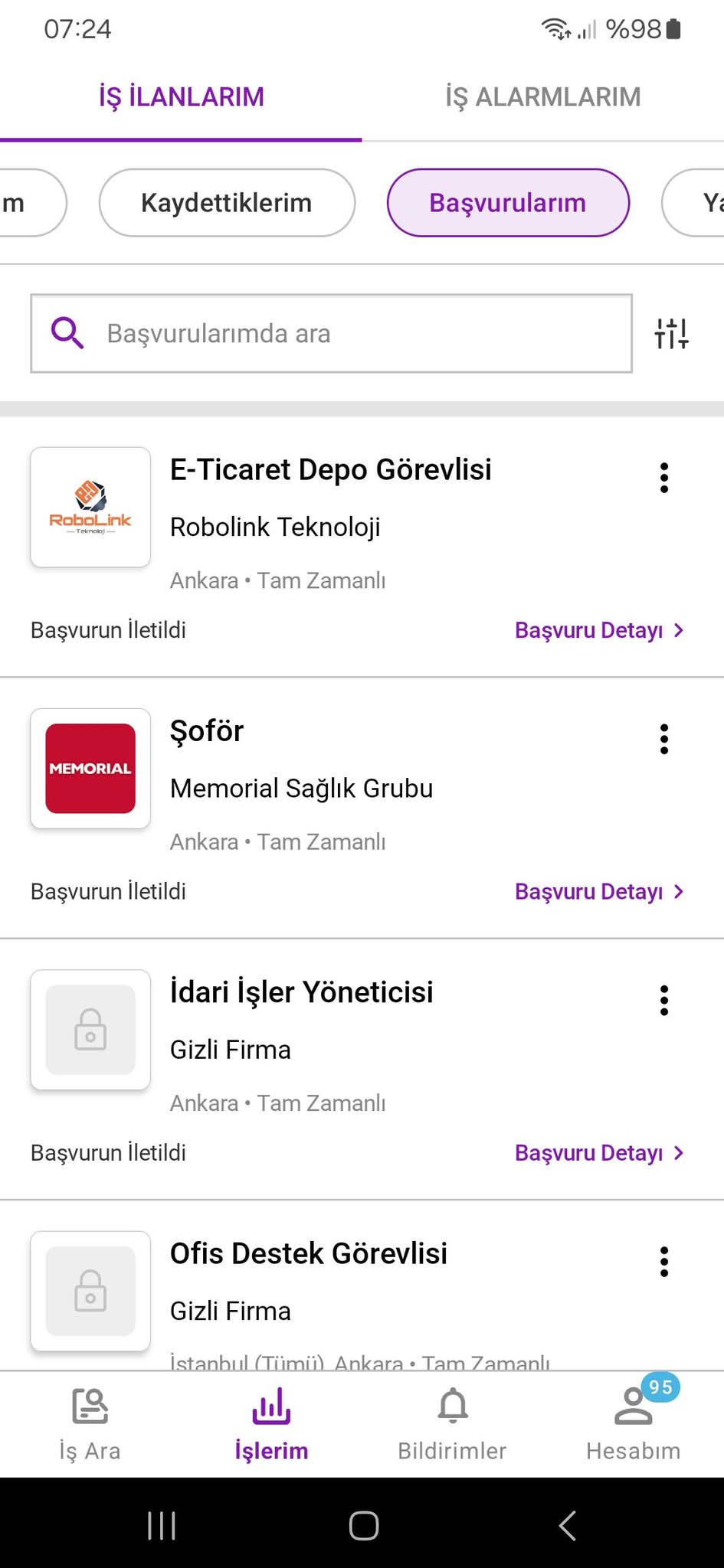Open overflow menu for Şoför listing
This screenshot has height=1568, width=724.
[x=664, y=739]
